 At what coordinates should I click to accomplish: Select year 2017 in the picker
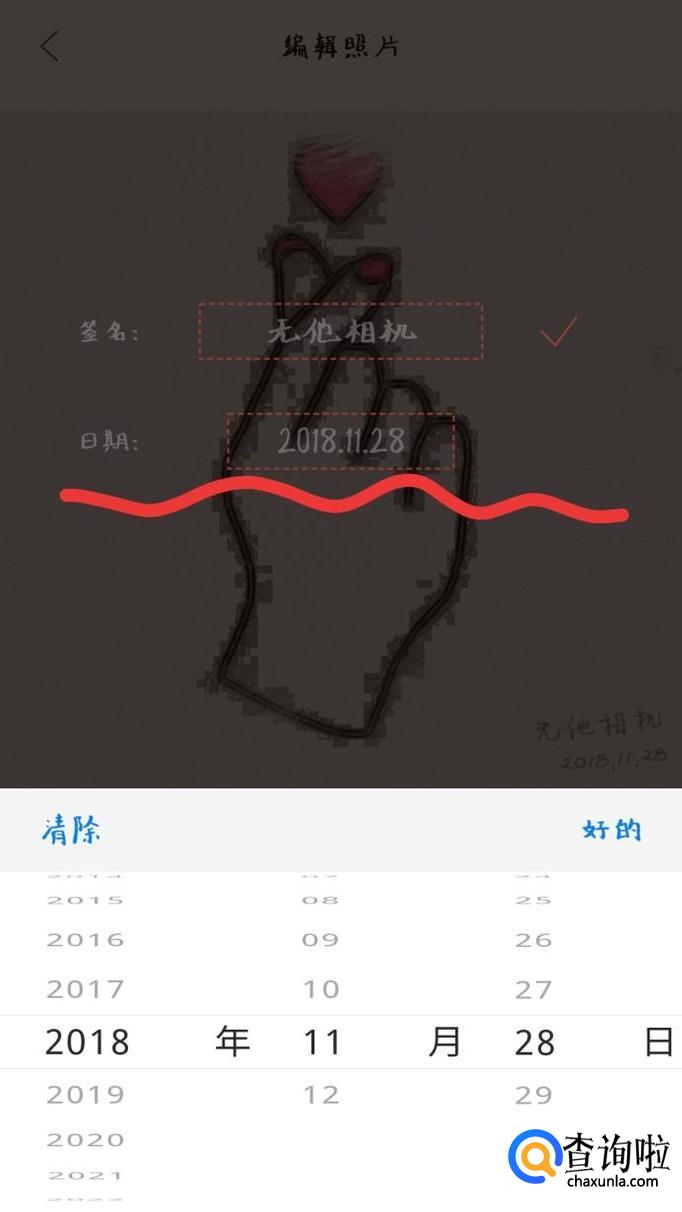(85, 990)
